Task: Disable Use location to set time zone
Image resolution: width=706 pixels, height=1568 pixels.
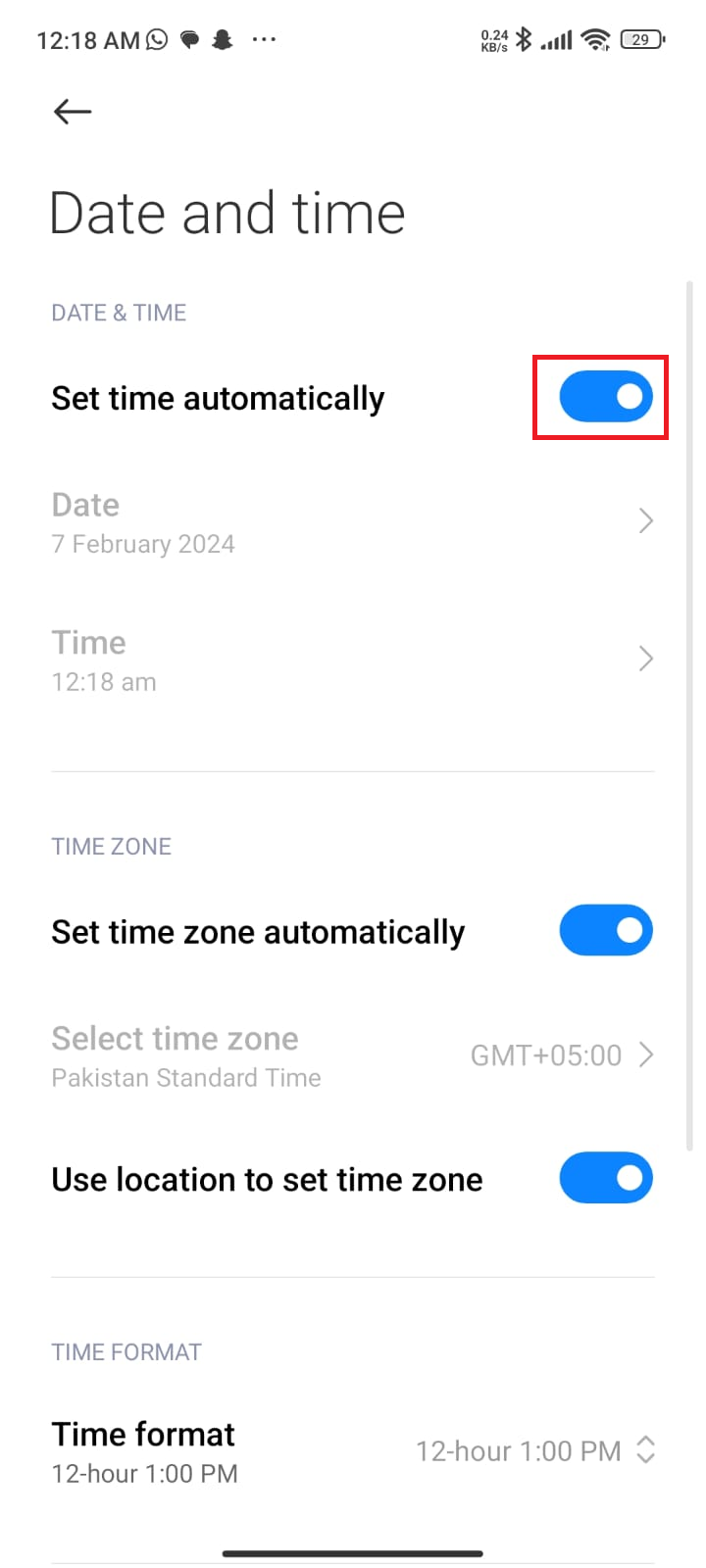Action: pos(606,1178)
